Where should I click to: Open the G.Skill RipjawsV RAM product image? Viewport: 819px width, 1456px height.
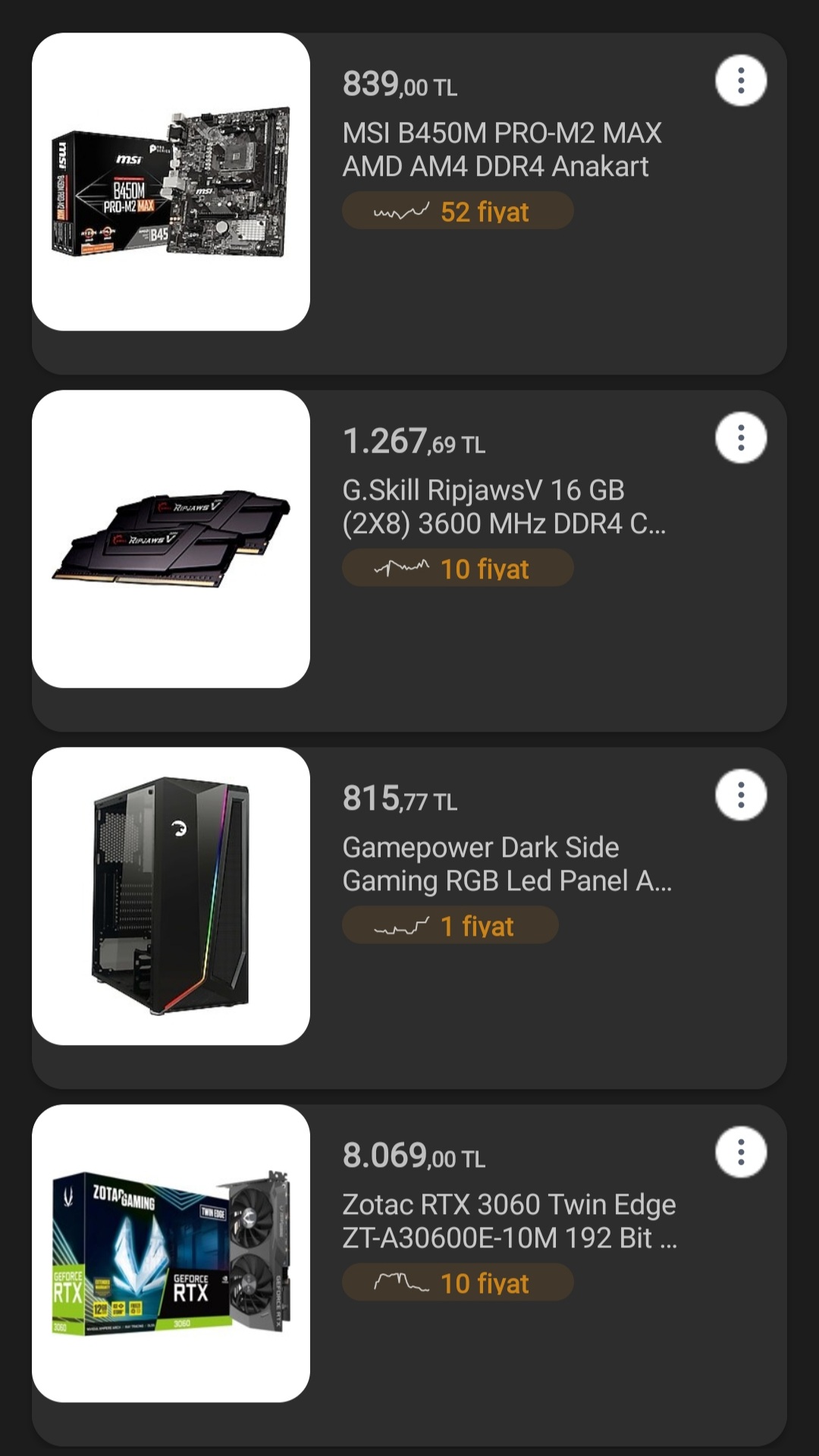(x=171, y=539)
